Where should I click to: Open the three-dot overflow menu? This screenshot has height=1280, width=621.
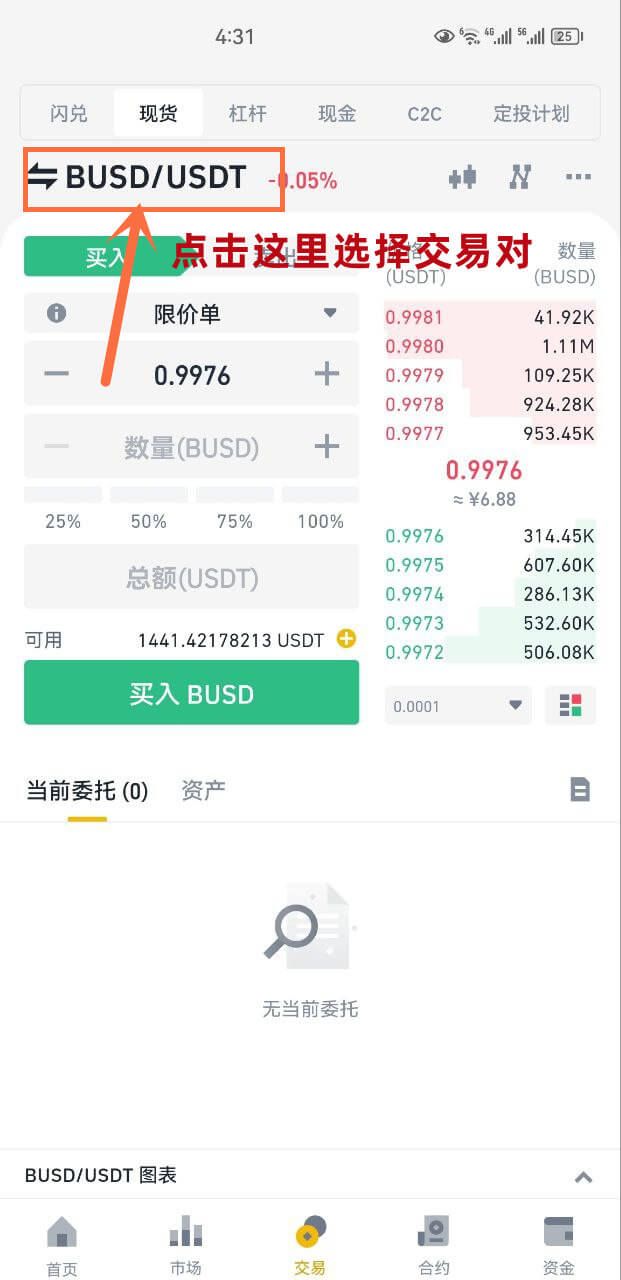[x=578, y=178]
